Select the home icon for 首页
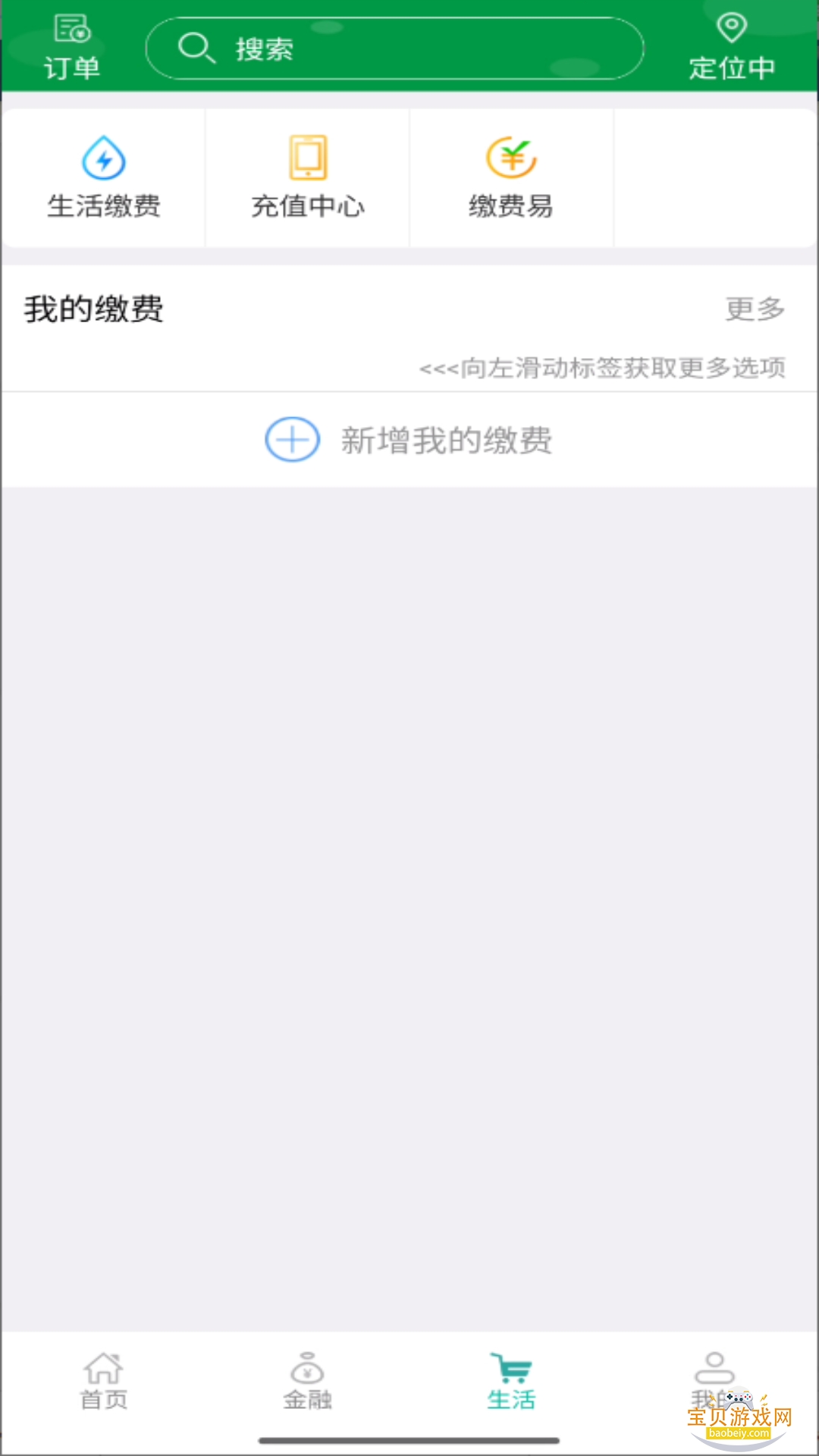Screen dimensions: 819x1456 click(x=103, y=1367)
